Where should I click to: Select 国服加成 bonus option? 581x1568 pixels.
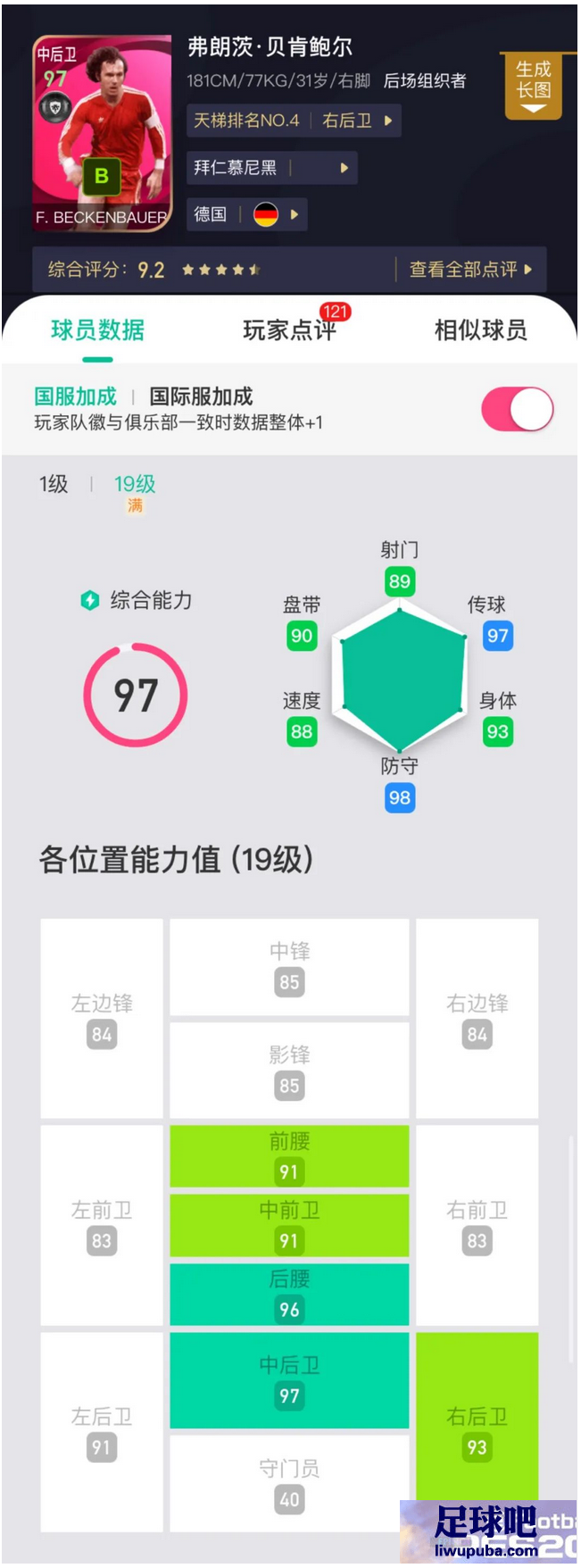[x=75, y=396]
